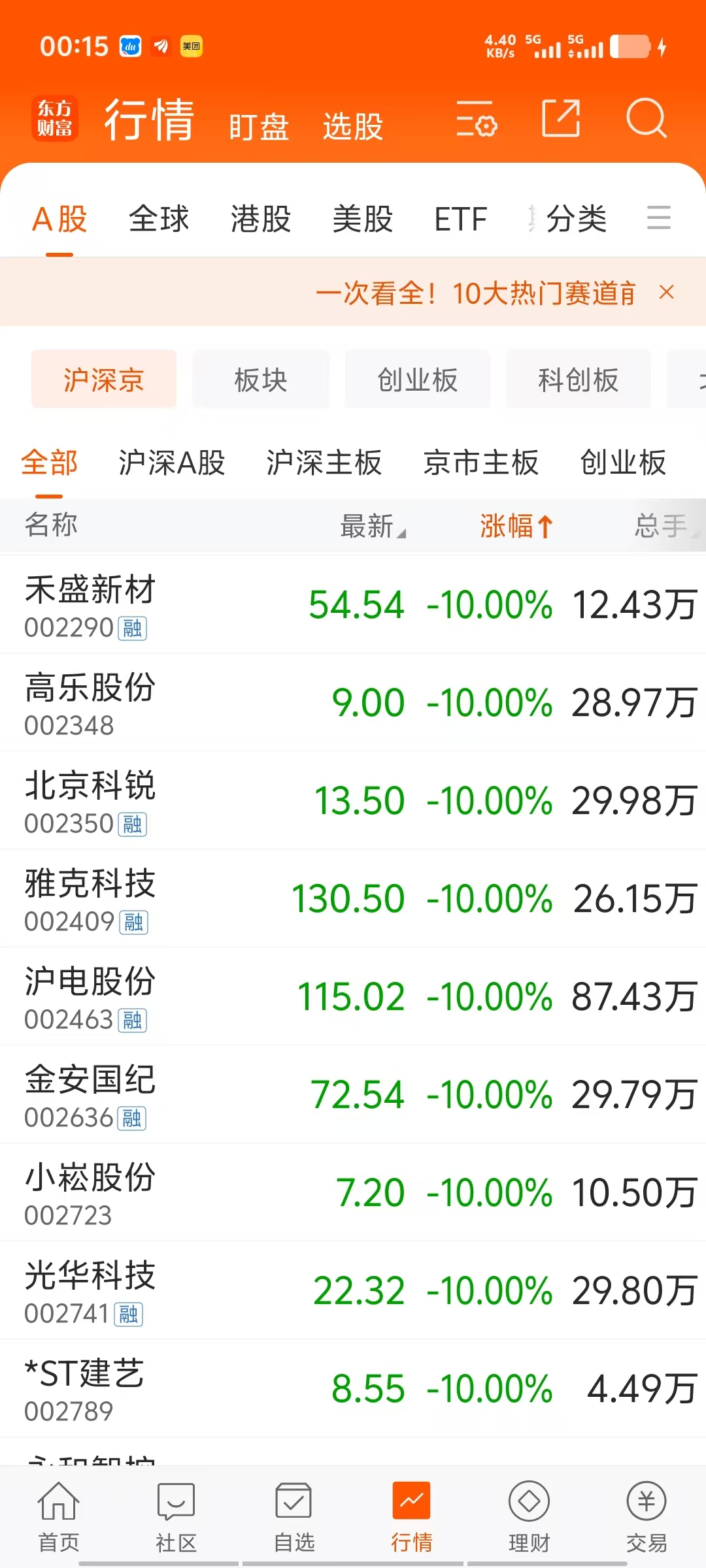Filter list by 沪深A股

[x=172, y=463]
